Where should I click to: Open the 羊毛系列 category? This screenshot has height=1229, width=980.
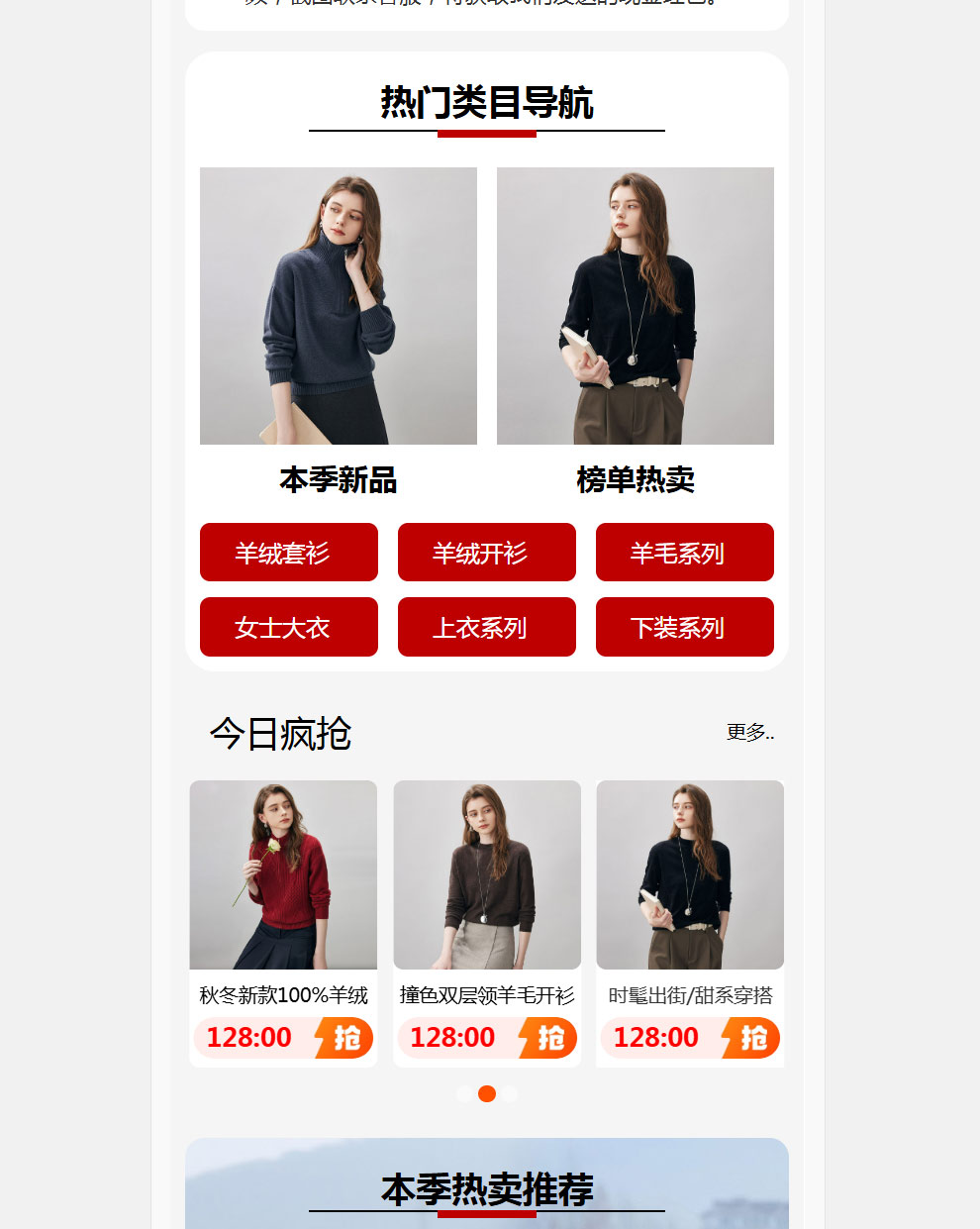(x=684, y=553)
